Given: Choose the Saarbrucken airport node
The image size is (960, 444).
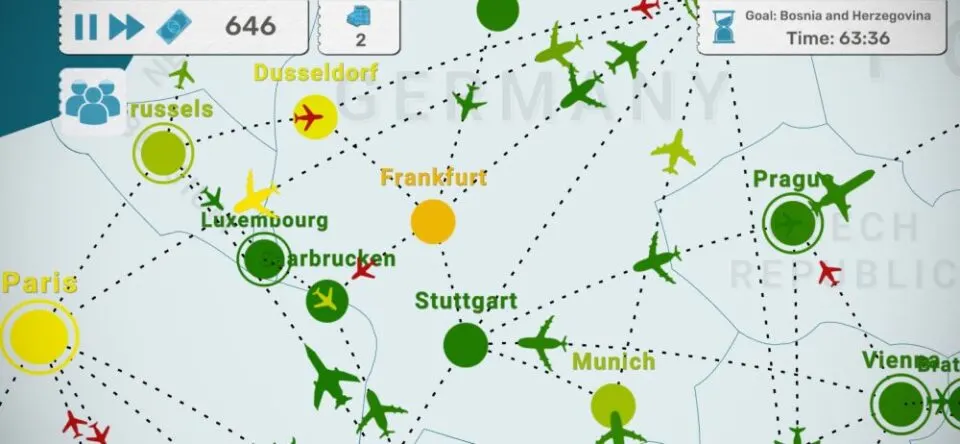Looking at the screenshot, I should (x=326, y=300).
